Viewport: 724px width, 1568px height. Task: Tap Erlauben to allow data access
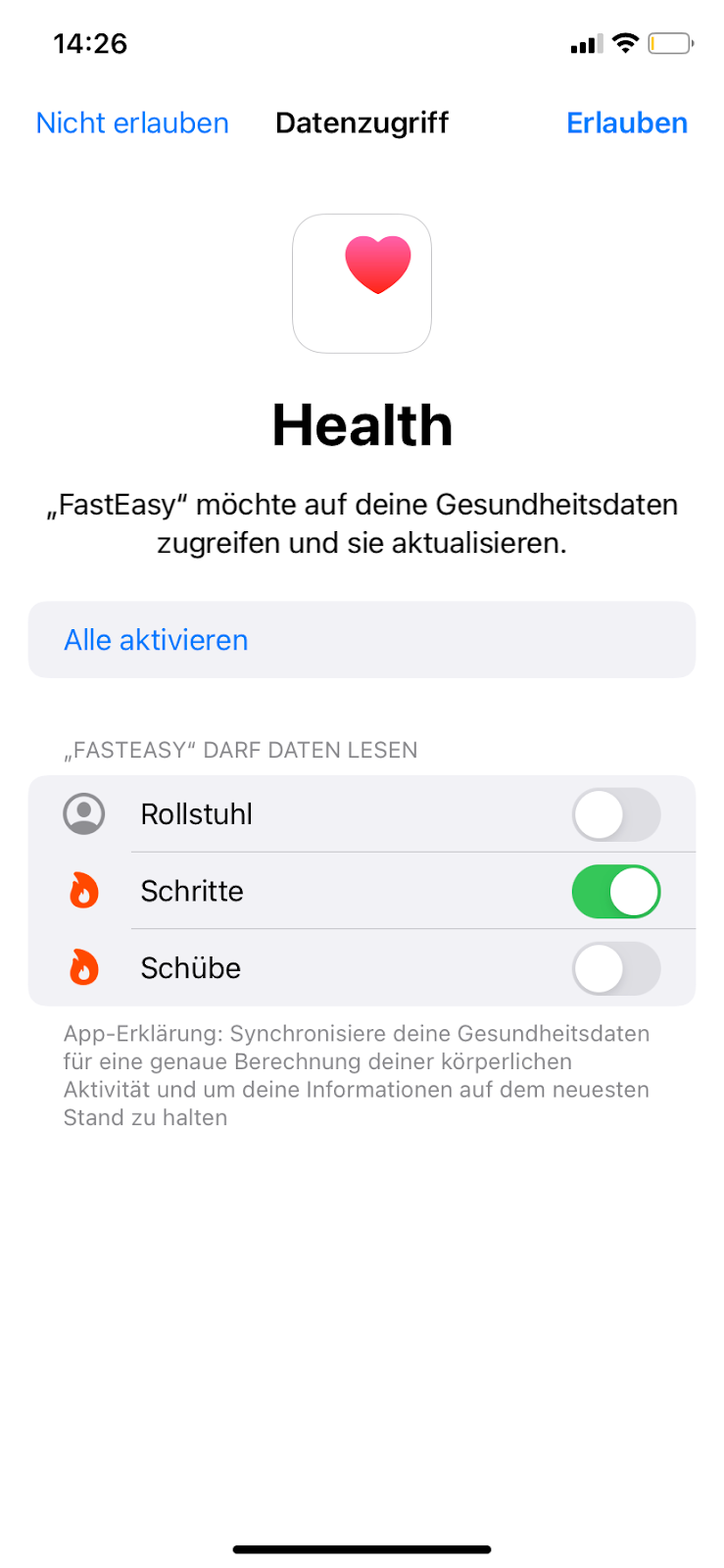pyautogui.click(x=627, y=122)
